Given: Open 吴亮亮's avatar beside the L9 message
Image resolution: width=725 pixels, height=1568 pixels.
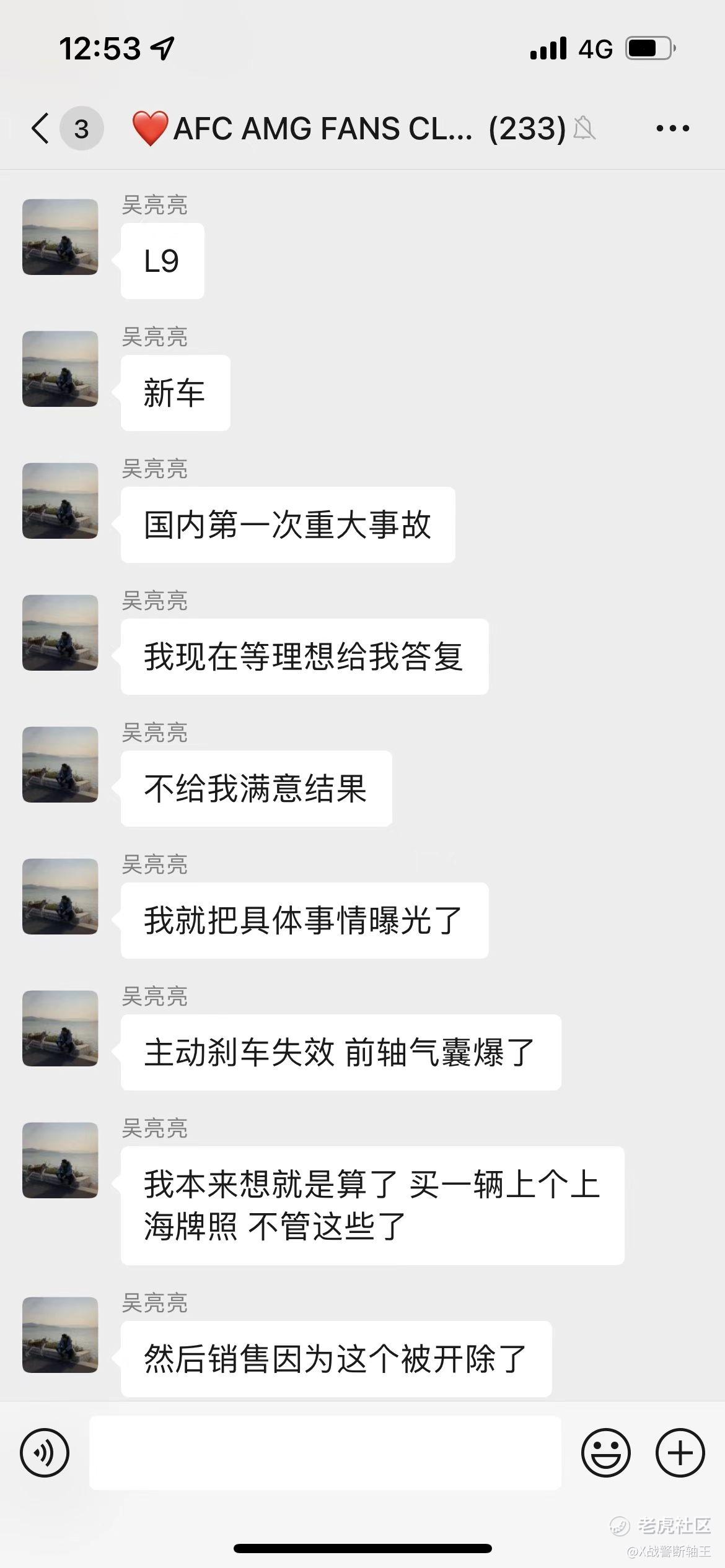Looking at the screenshot, I should (60, 237).
